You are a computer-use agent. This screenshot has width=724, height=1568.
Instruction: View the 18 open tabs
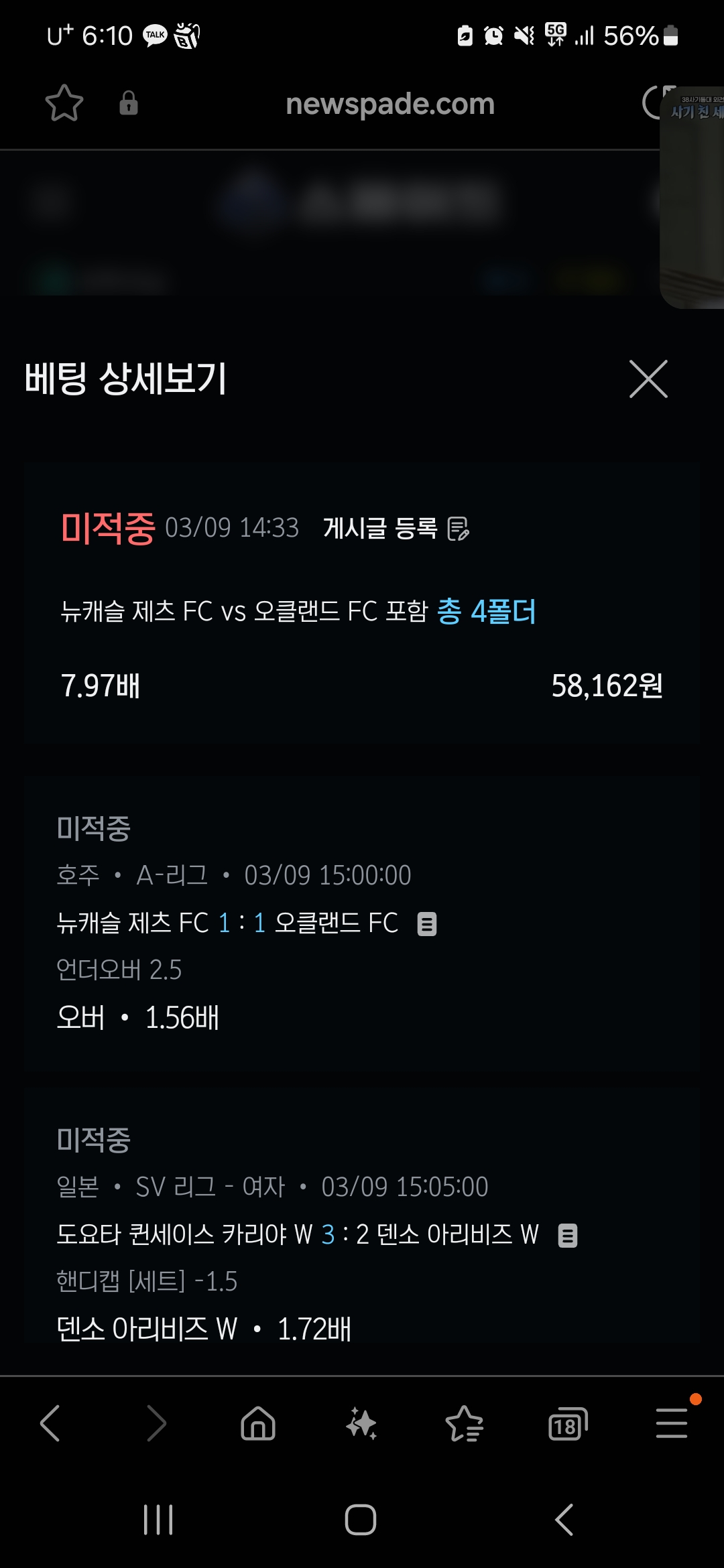(x=567, y=1423)
